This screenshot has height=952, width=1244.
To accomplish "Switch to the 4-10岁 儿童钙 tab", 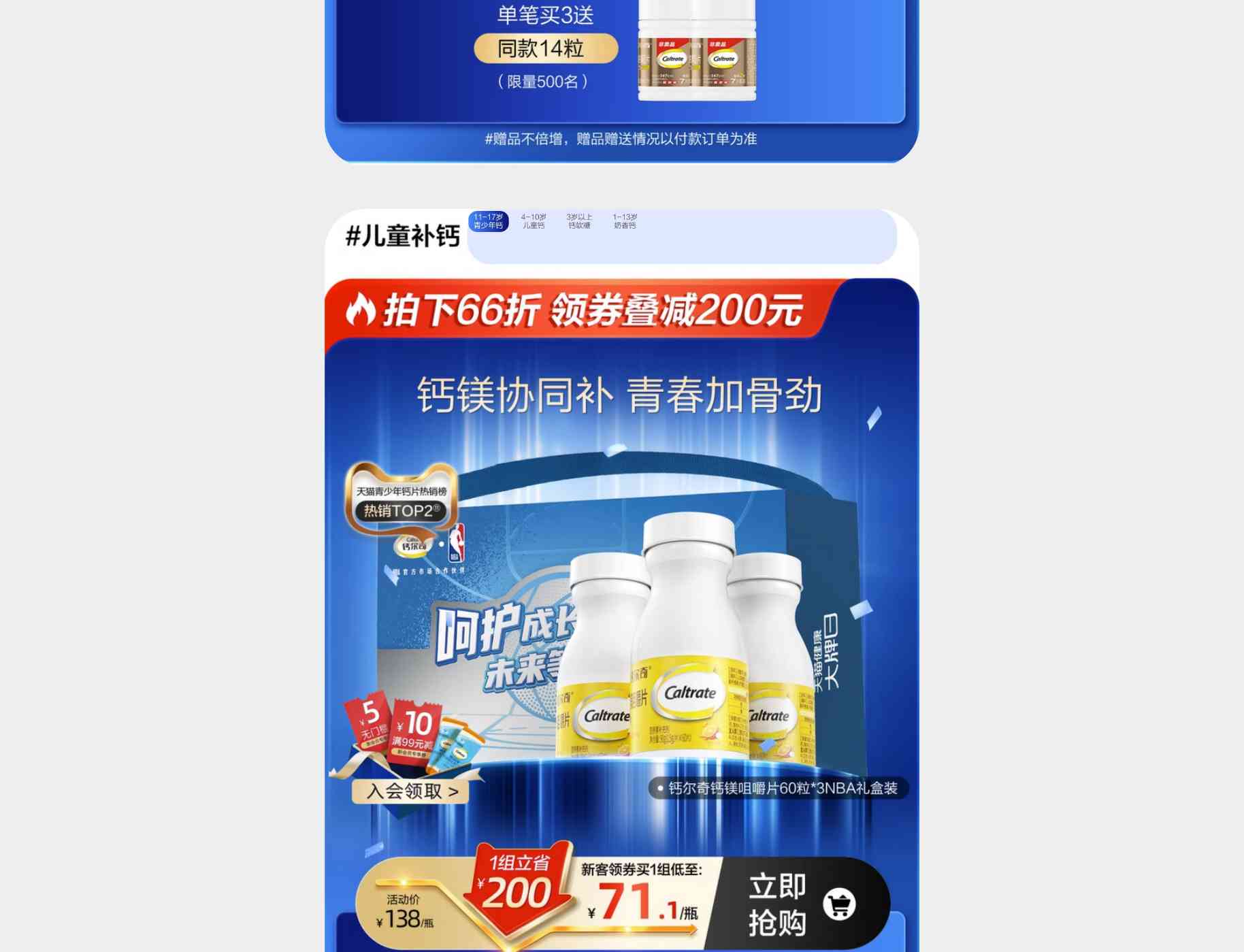I will click(x=534, y=221).
